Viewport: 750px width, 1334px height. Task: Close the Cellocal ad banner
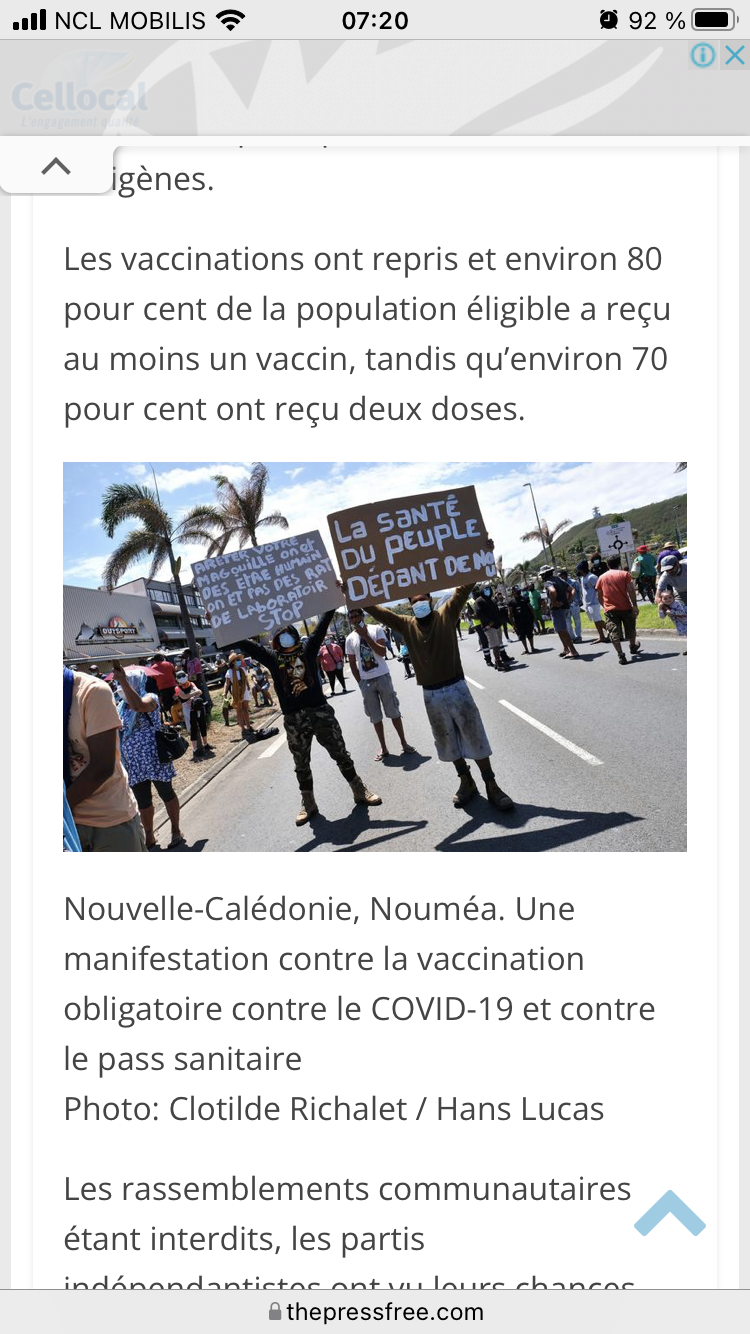pyautogui.click(x=735, y=56)
